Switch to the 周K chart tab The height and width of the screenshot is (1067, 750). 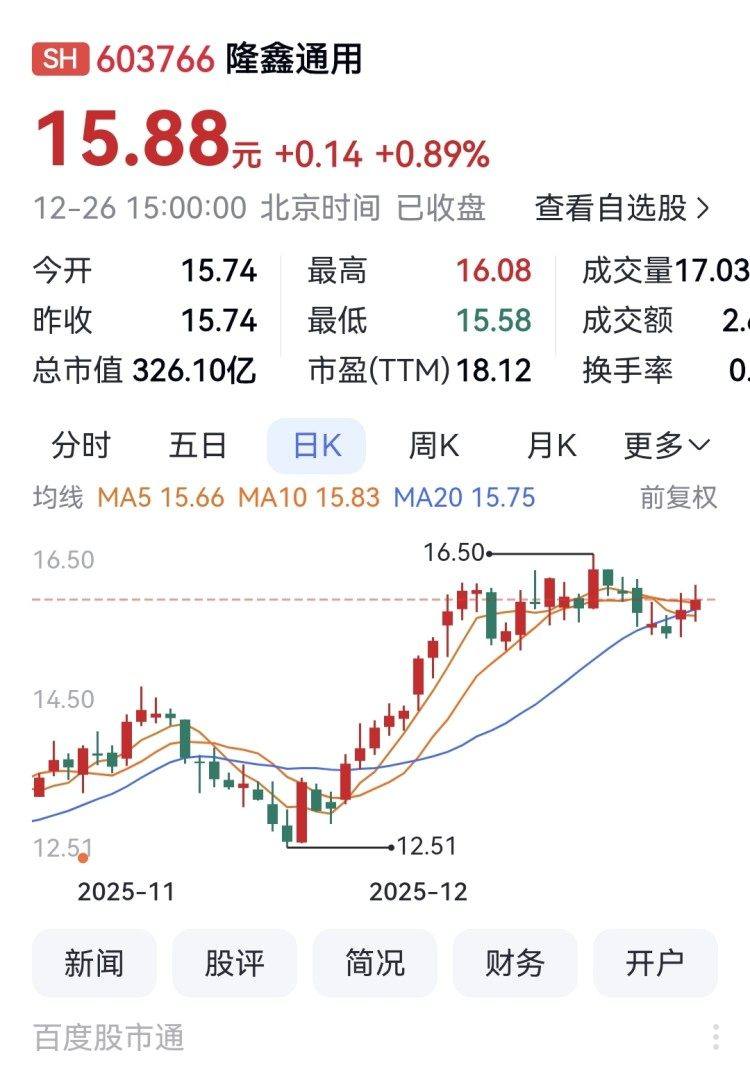[x=434, y=445]
